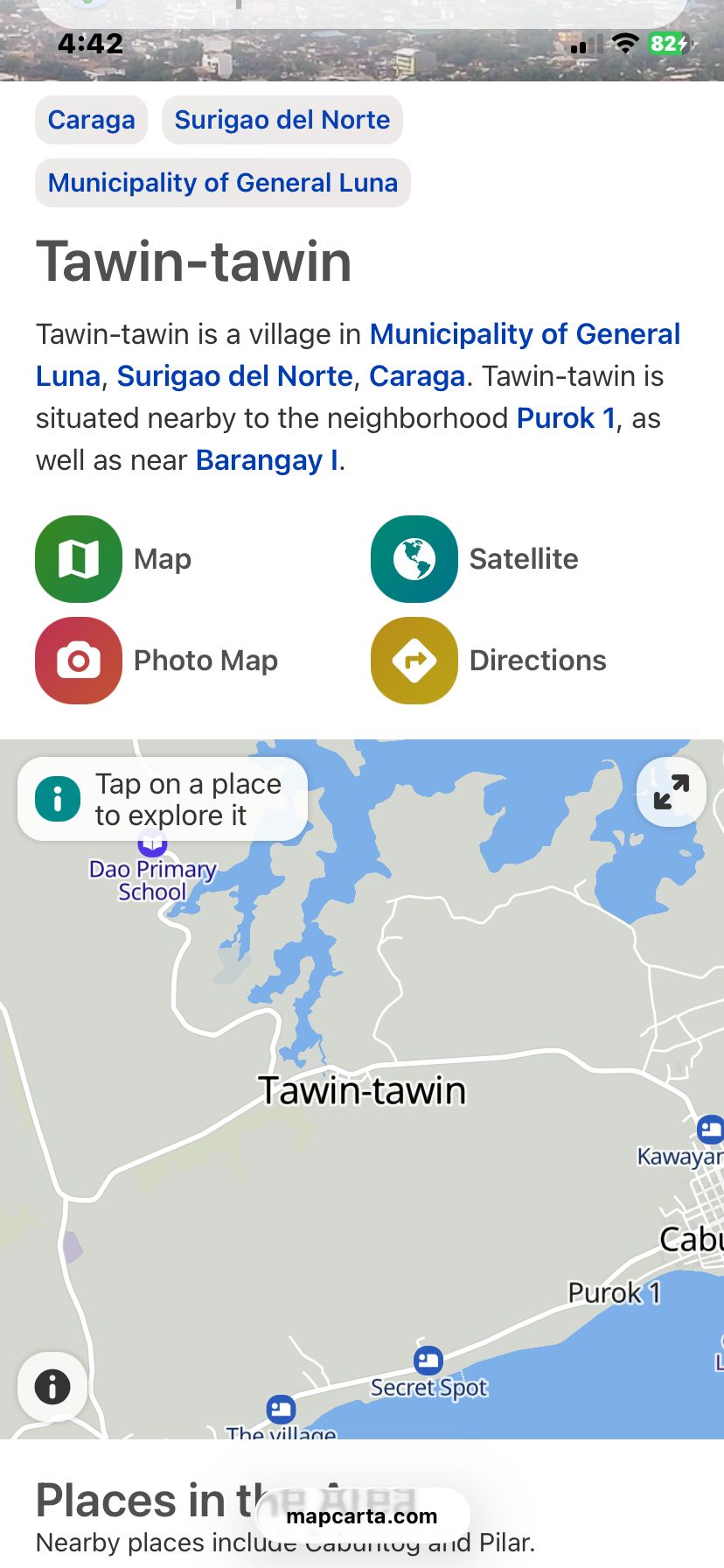Open the Caraga breadcrumb chip
The image size is (724, 1568).
91,120
